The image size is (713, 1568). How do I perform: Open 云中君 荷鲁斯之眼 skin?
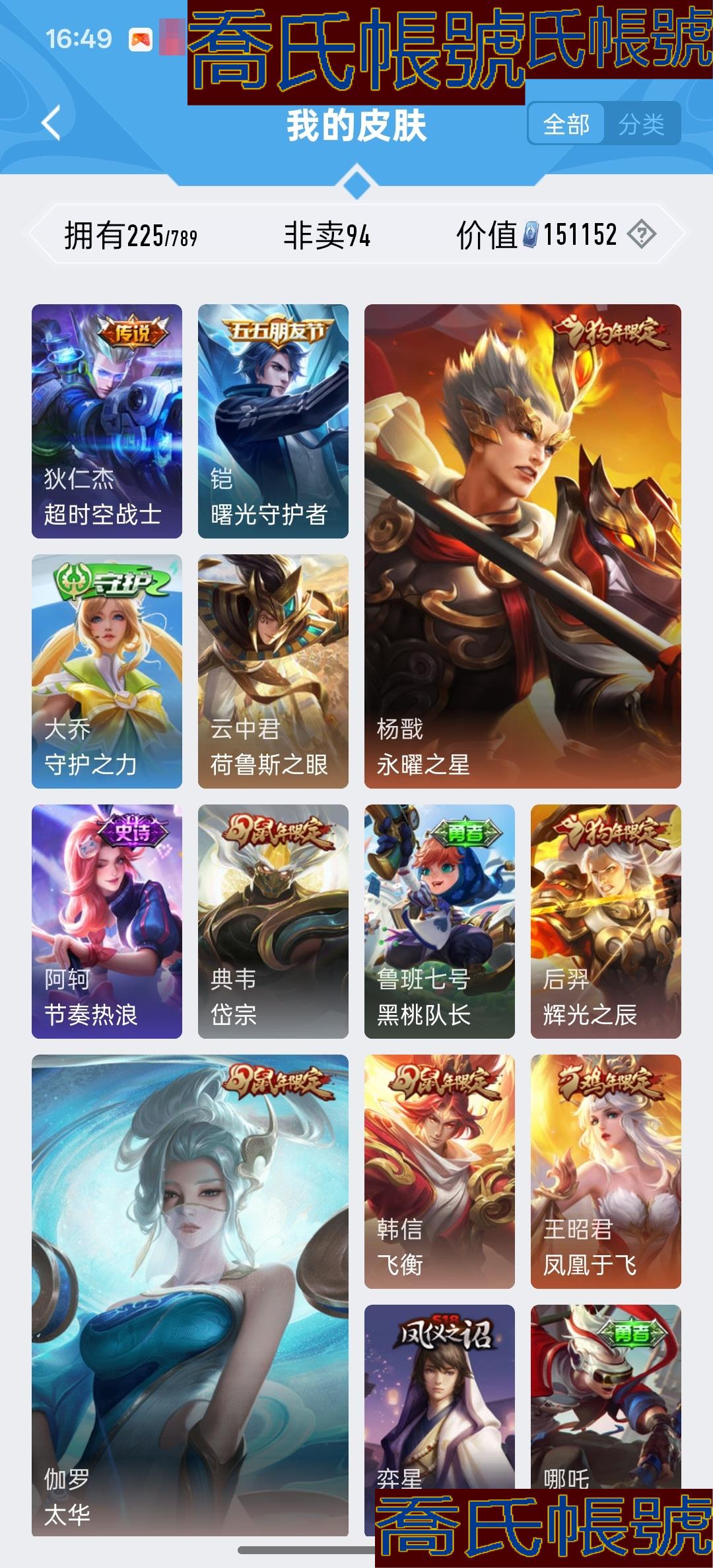(x=273, y=671)
